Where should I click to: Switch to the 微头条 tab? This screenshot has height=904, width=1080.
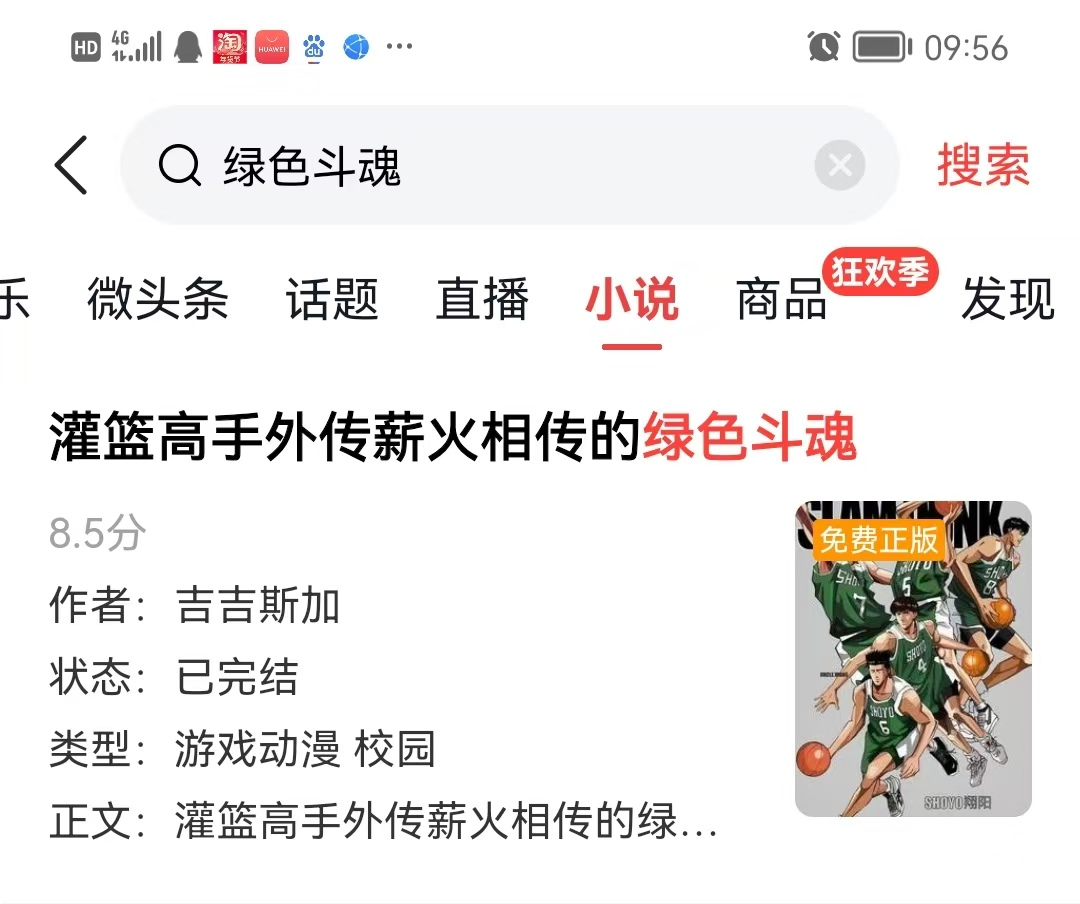158,300
